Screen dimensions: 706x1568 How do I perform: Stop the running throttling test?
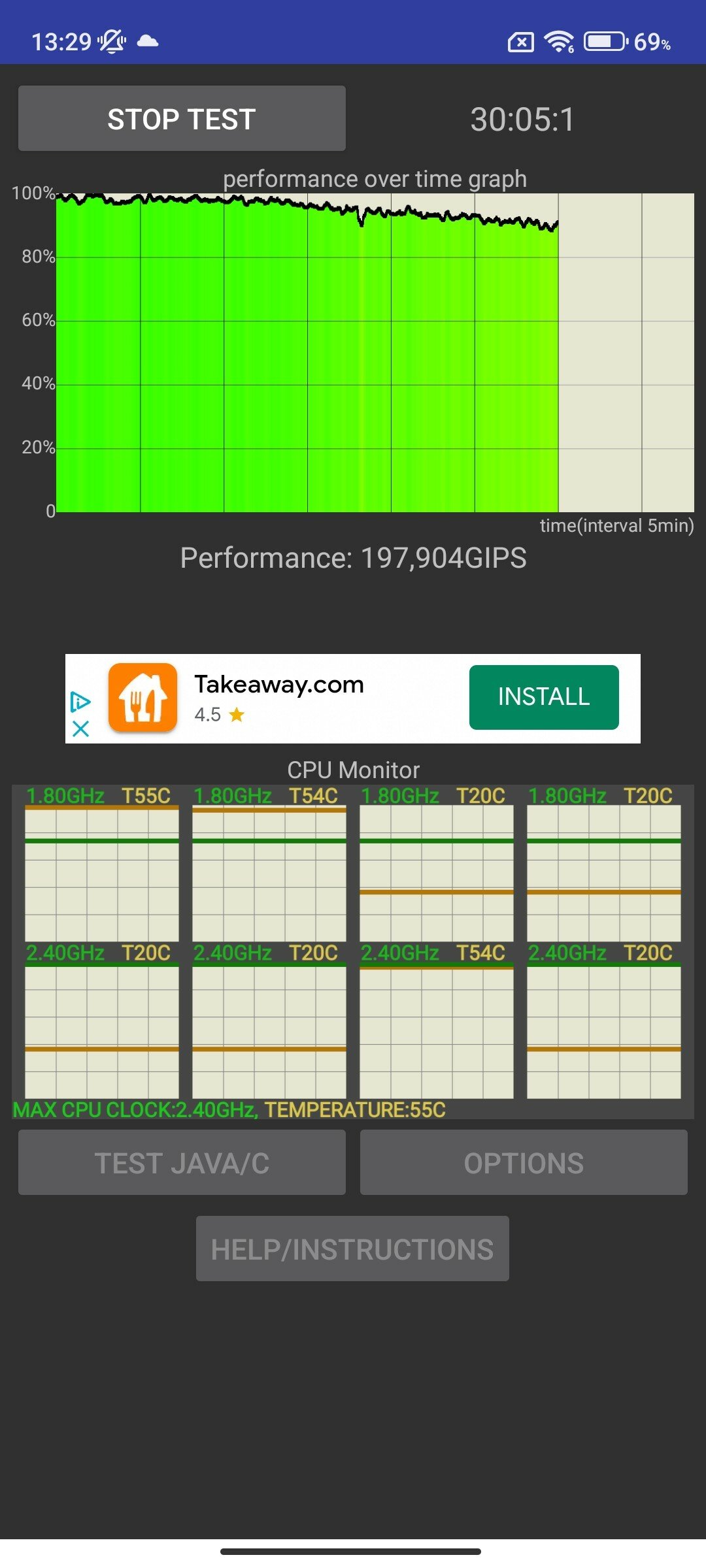coord(182,119)
